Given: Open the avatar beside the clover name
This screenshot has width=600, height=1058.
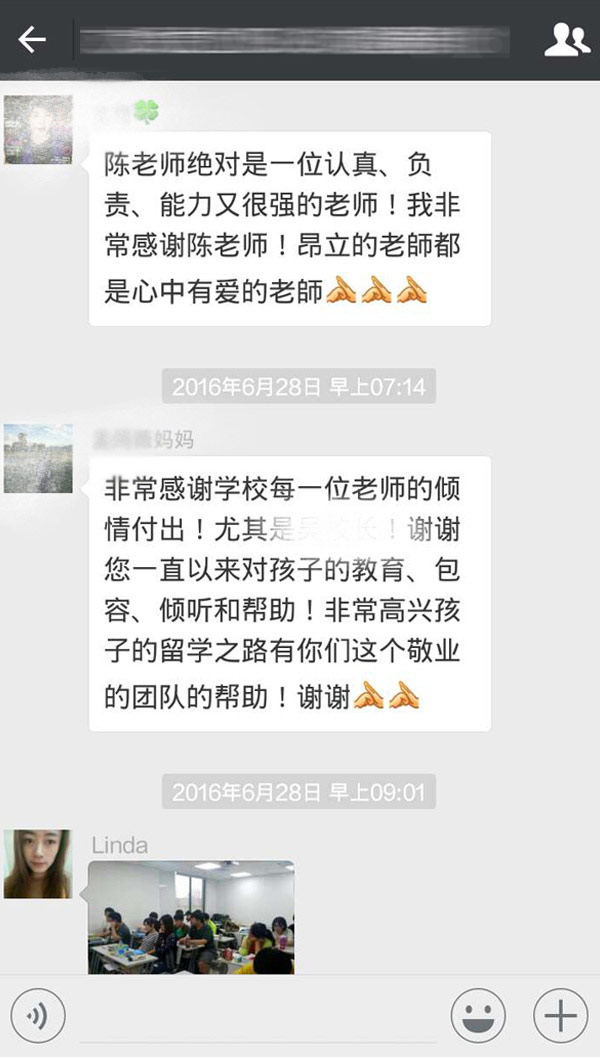Looking at the screenshot, I should point(38,130).
